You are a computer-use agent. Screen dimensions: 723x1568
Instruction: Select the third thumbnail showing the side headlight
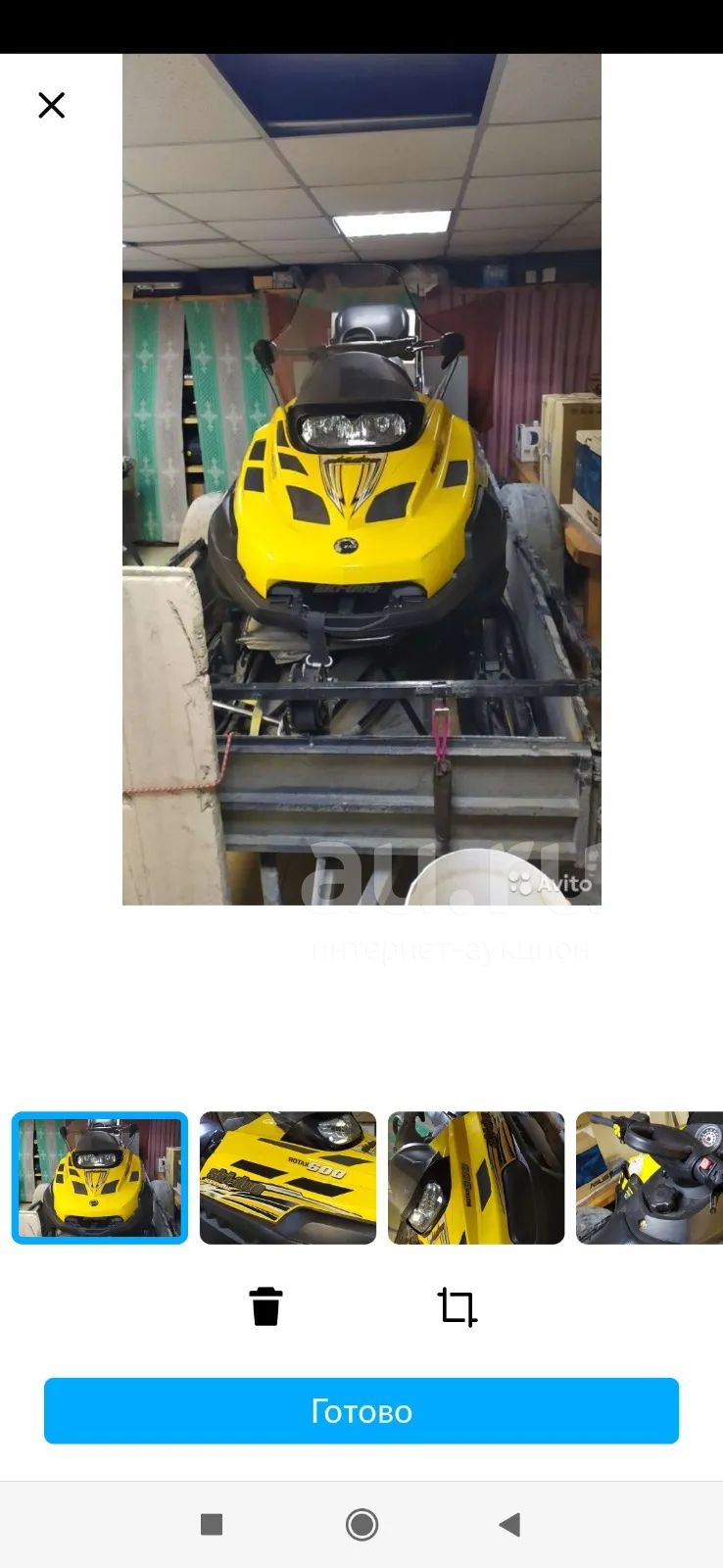[476, 1178]
